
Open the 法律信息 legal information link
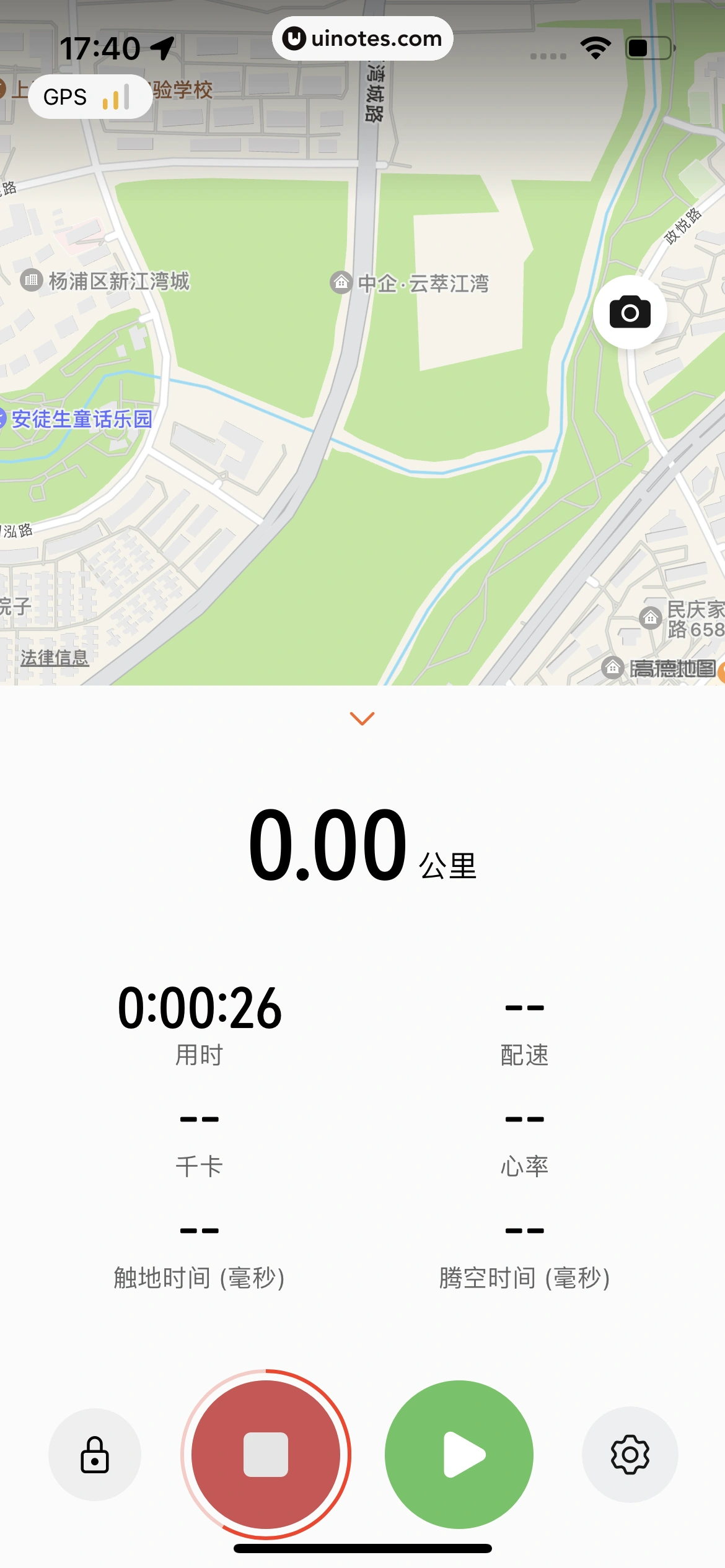(55, 658)
